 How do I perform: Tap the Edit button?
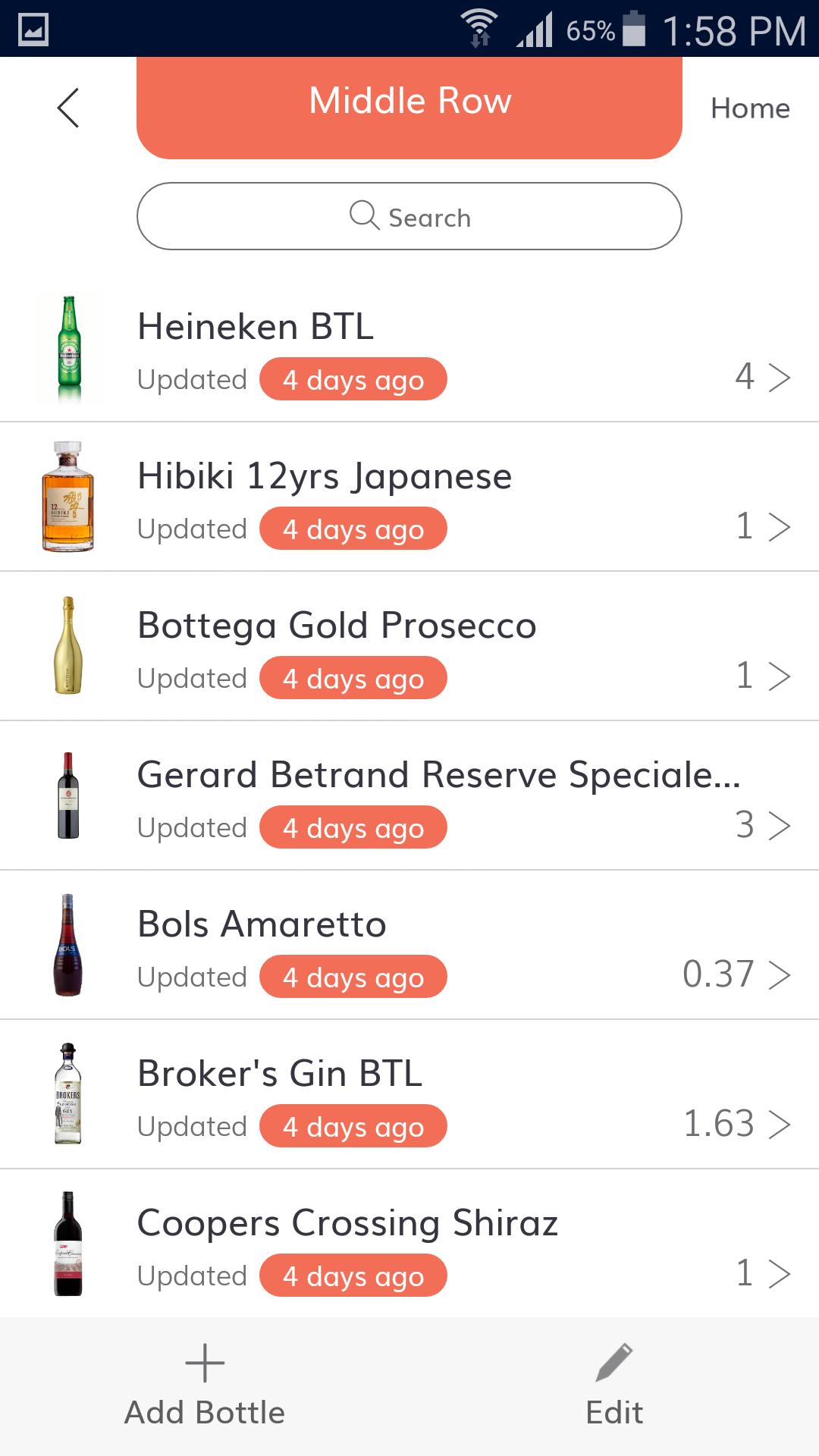pyautogui.click(x=614, y=1386)
